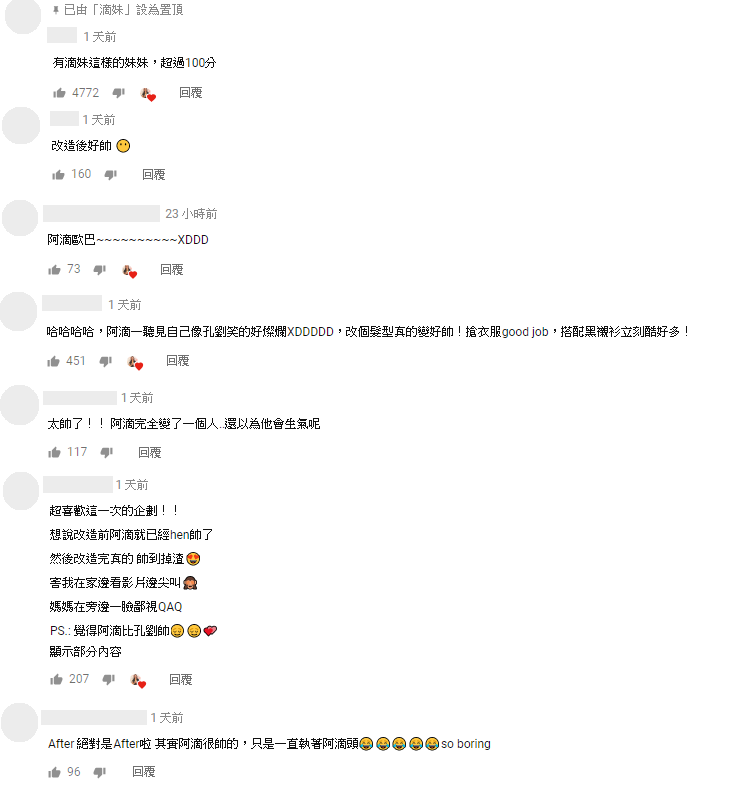
Task: Like the comment '太帥了！！阿滴完全變了一個人'
Action: 54,453
